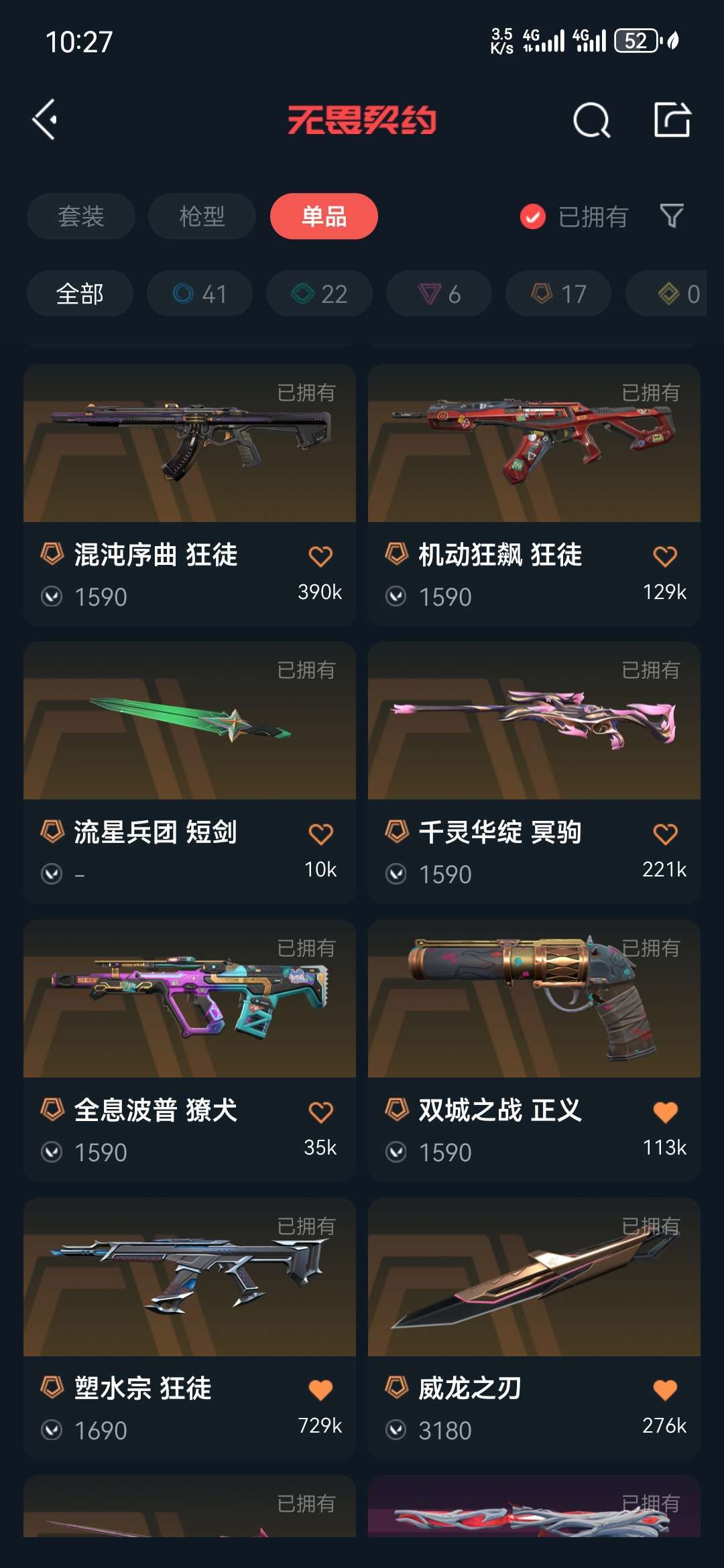This screenshot has width=724, height=1568.
Task: Select the 全部 rarity chip
Action: click(x=80, y=293)
